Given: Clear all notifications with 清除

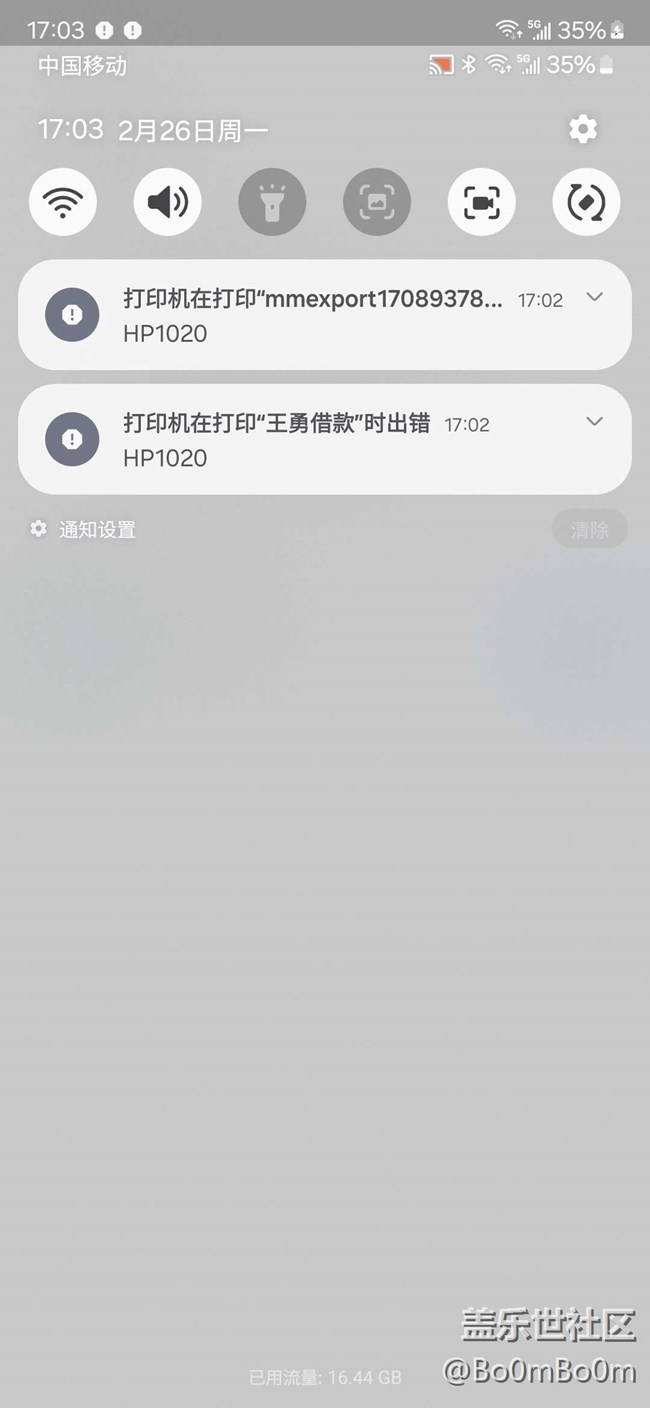Looking at the screenshot, I should point(590,530).
